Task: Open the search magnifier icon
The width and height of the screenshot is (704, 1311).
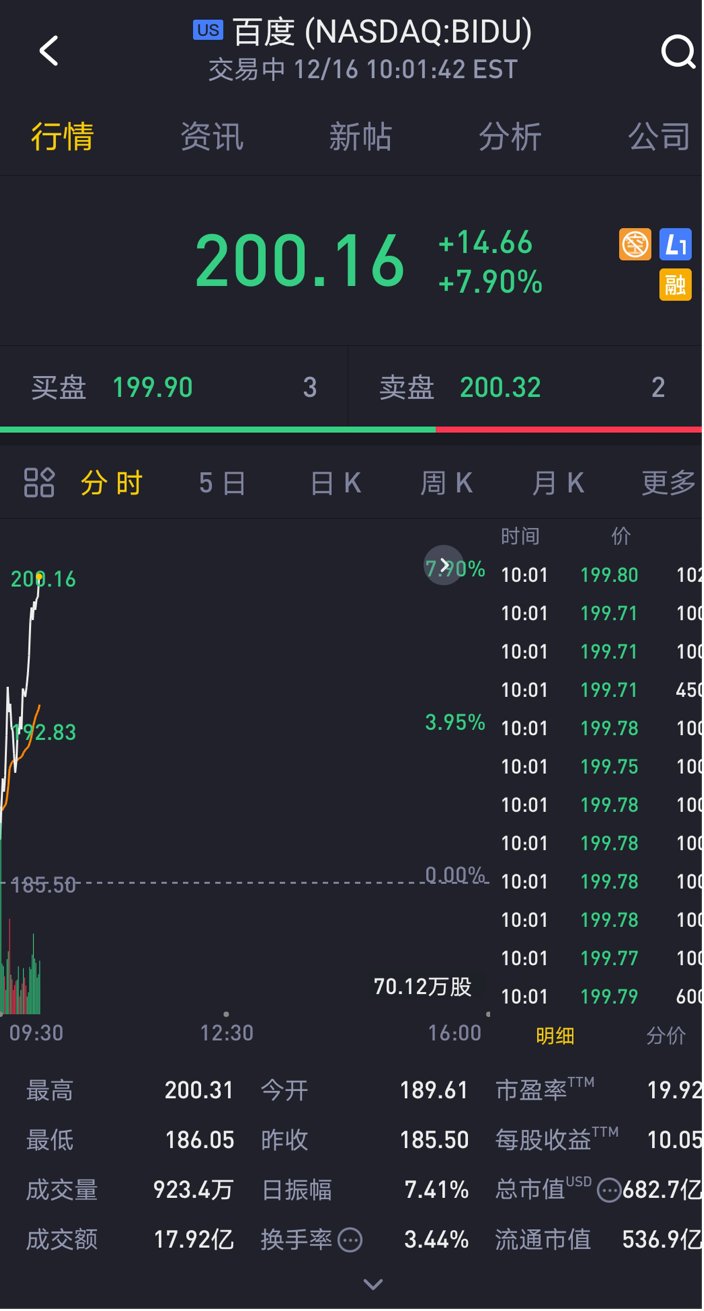Action: coord(678,51)
